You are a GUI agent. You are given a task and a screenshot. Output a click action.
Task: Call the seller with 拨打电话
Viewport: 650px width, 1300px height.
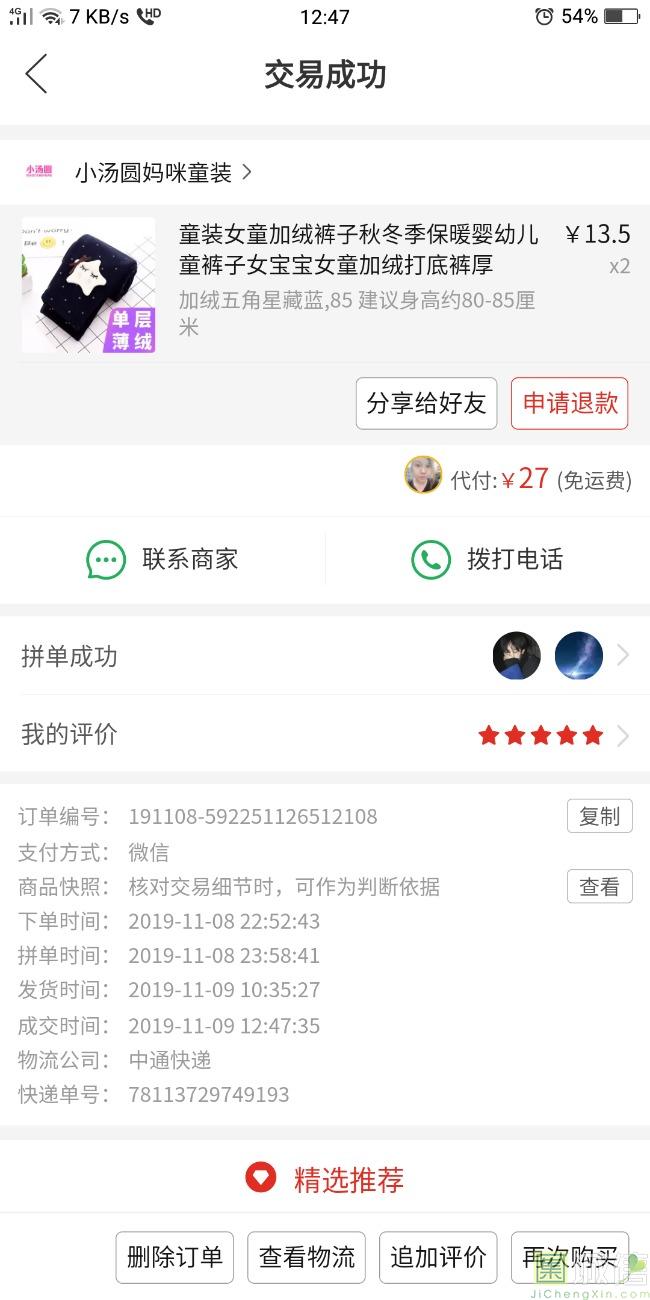point(487,559)
